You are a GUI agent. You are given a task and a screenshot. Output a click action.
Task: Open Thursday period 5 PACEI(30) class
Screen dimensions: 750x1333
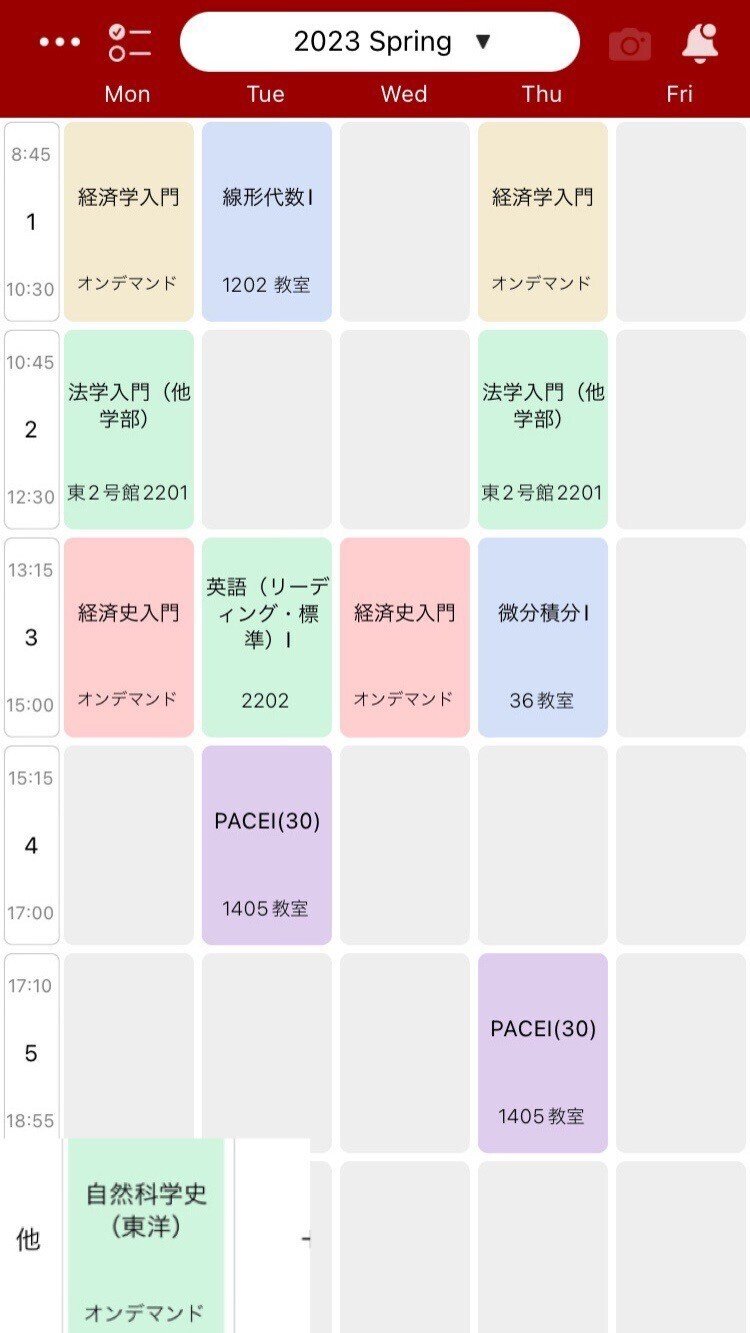pos(543,1053)
